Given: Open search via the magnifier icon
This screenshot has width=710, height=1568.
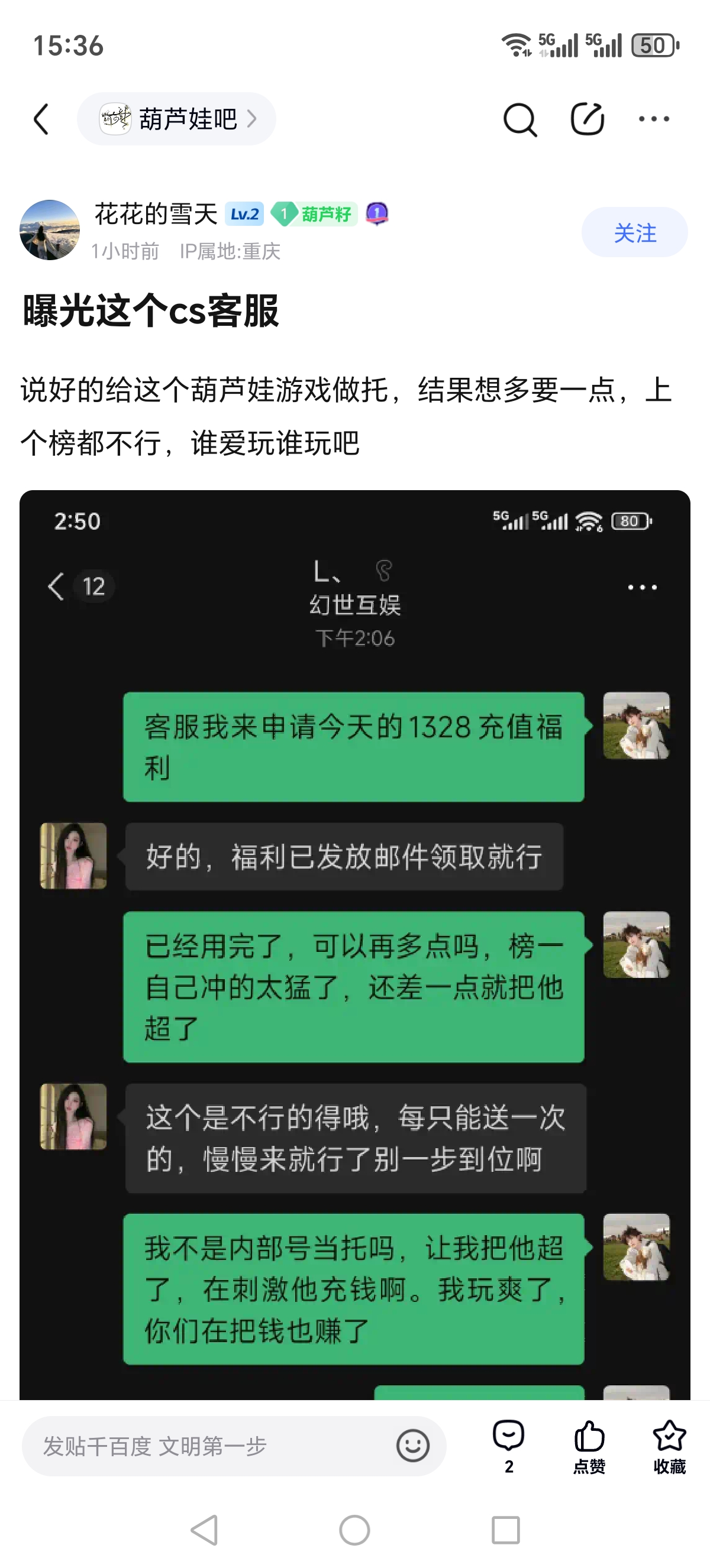Looking at the screenshot, I should (519, 119).
